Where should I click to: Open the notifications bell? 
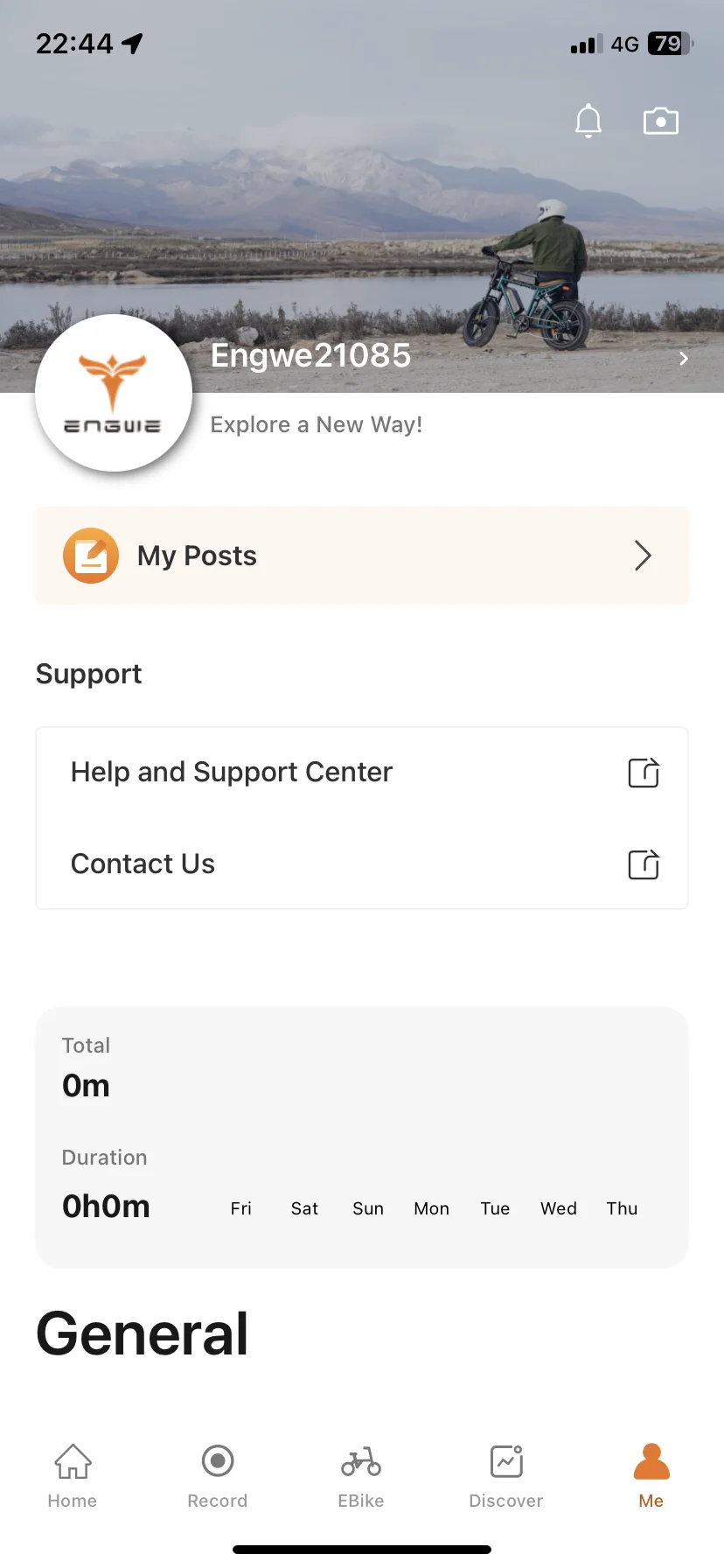[x=588, y=121]
